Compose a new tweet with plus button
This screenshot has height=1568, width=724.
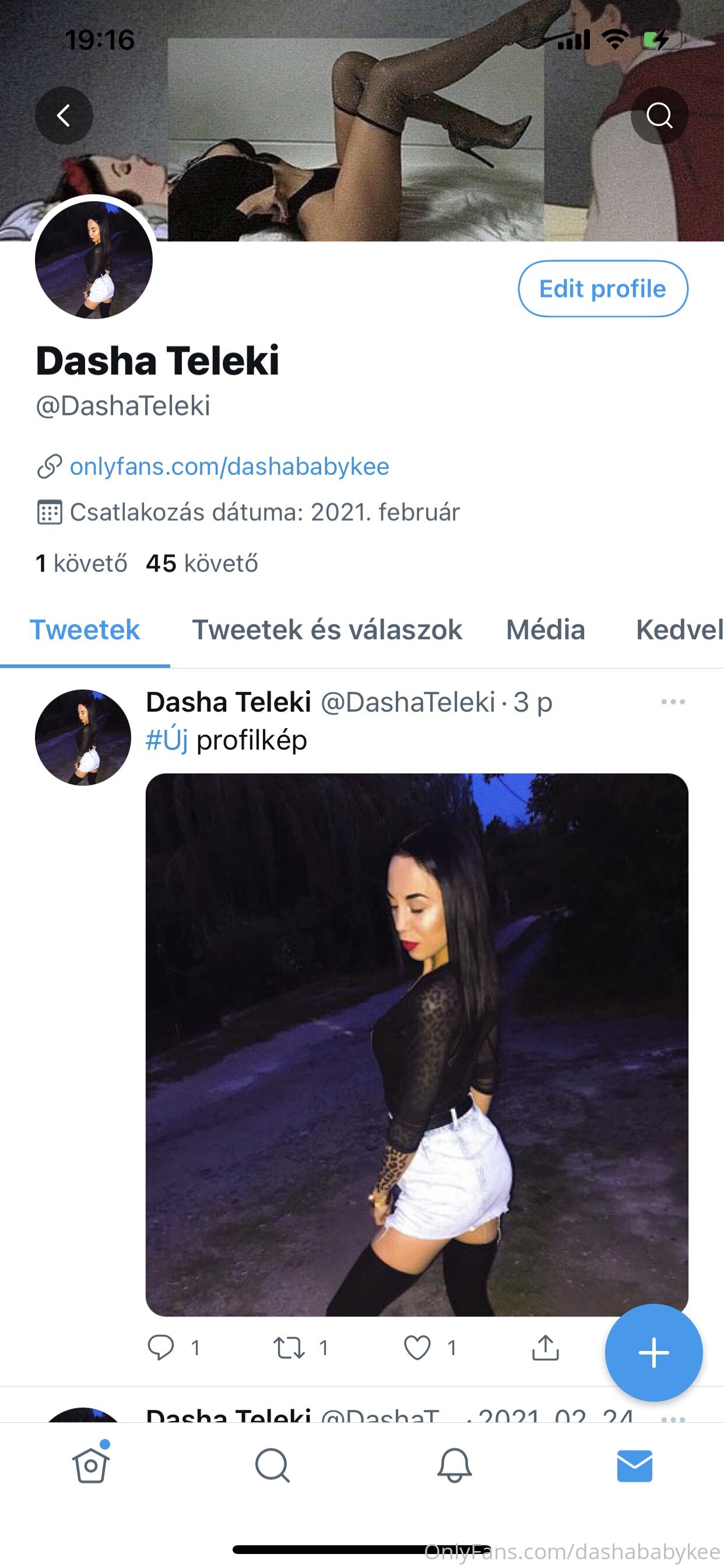tap(653, 1353)
